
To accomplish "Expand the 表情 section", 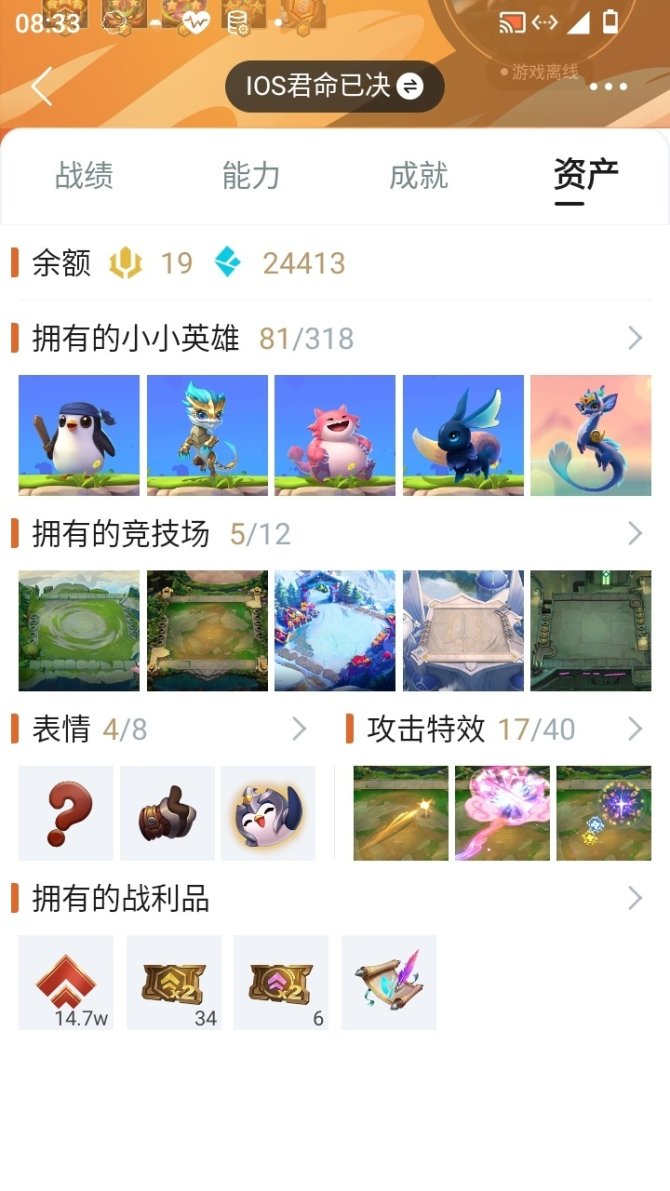I will tap(299, 729).
